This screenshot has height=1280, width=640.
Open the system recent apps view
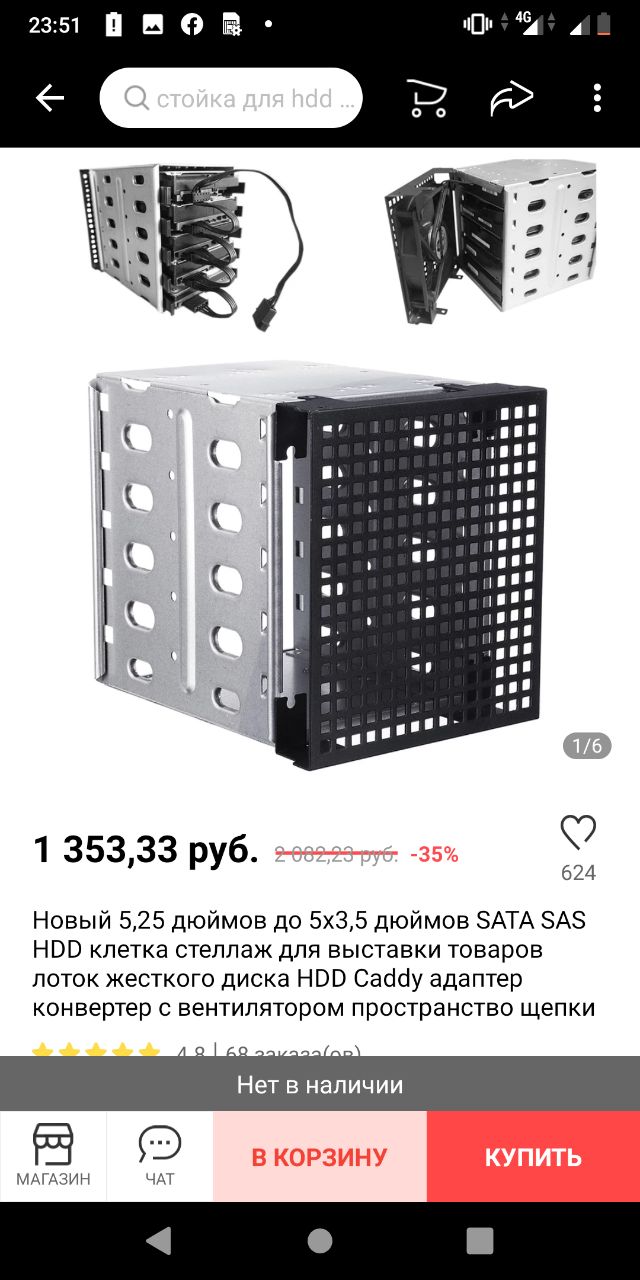(x=480, y=1241)
